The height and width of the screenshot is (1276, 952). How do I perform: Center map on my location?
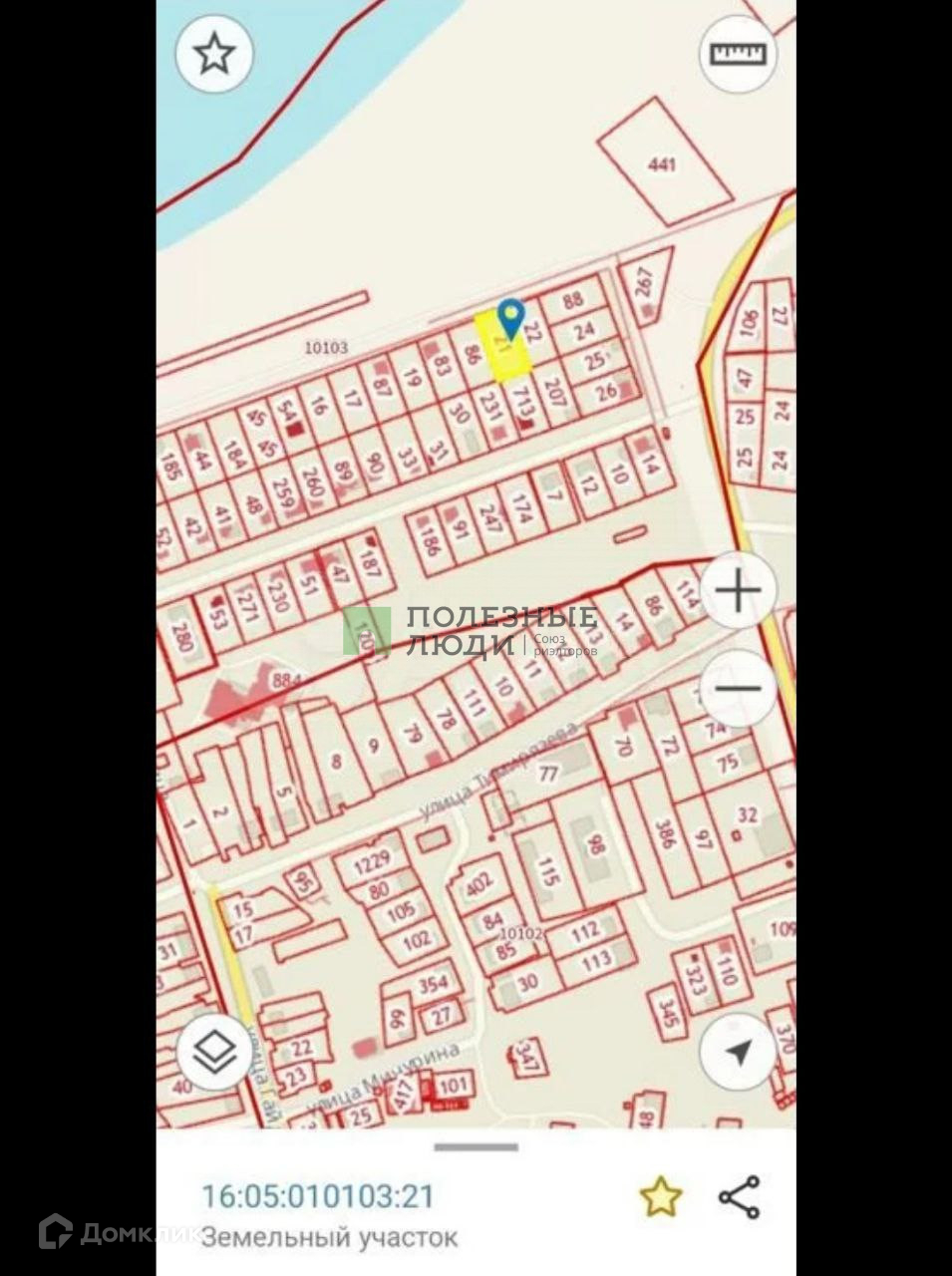coord(739,1052)
